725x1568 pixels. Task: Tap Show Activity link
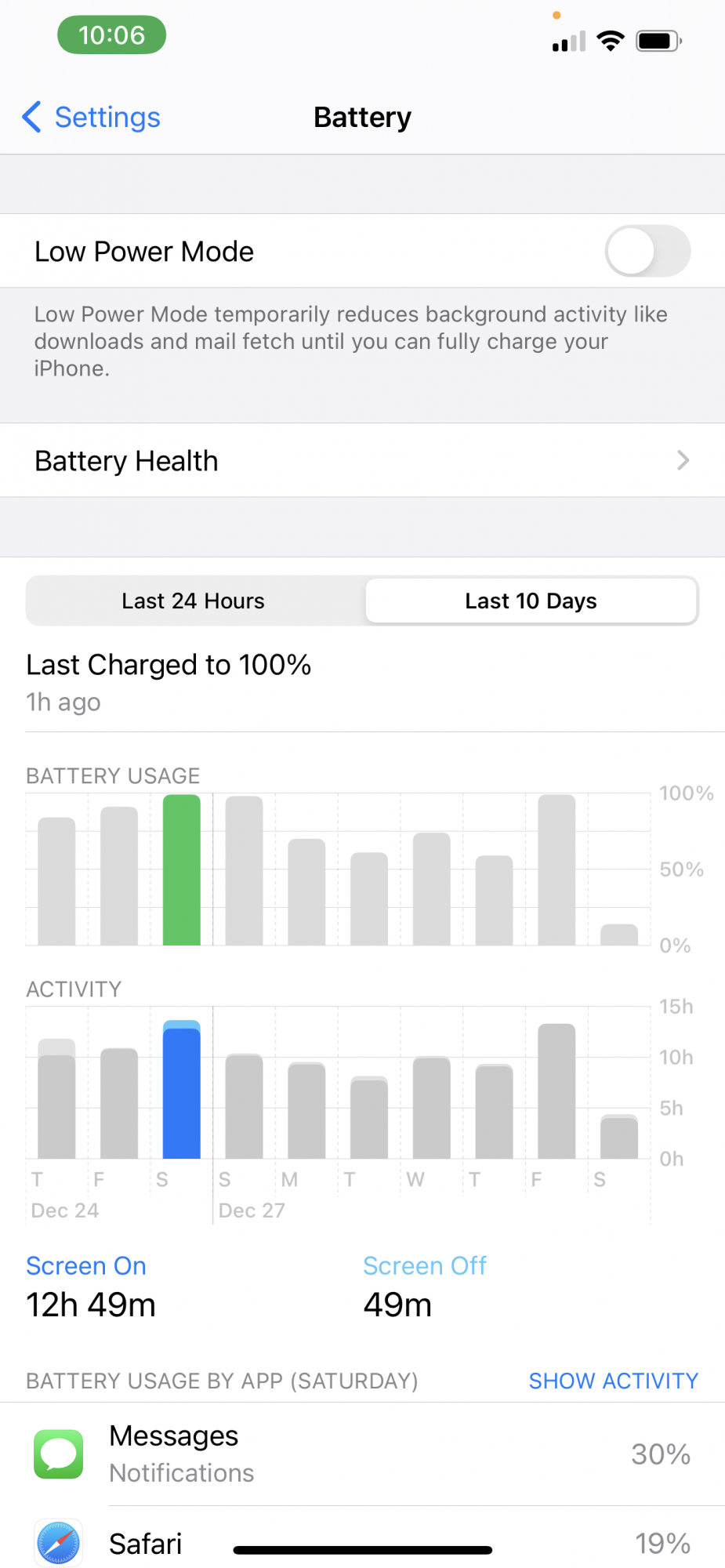click(613, 1381)
